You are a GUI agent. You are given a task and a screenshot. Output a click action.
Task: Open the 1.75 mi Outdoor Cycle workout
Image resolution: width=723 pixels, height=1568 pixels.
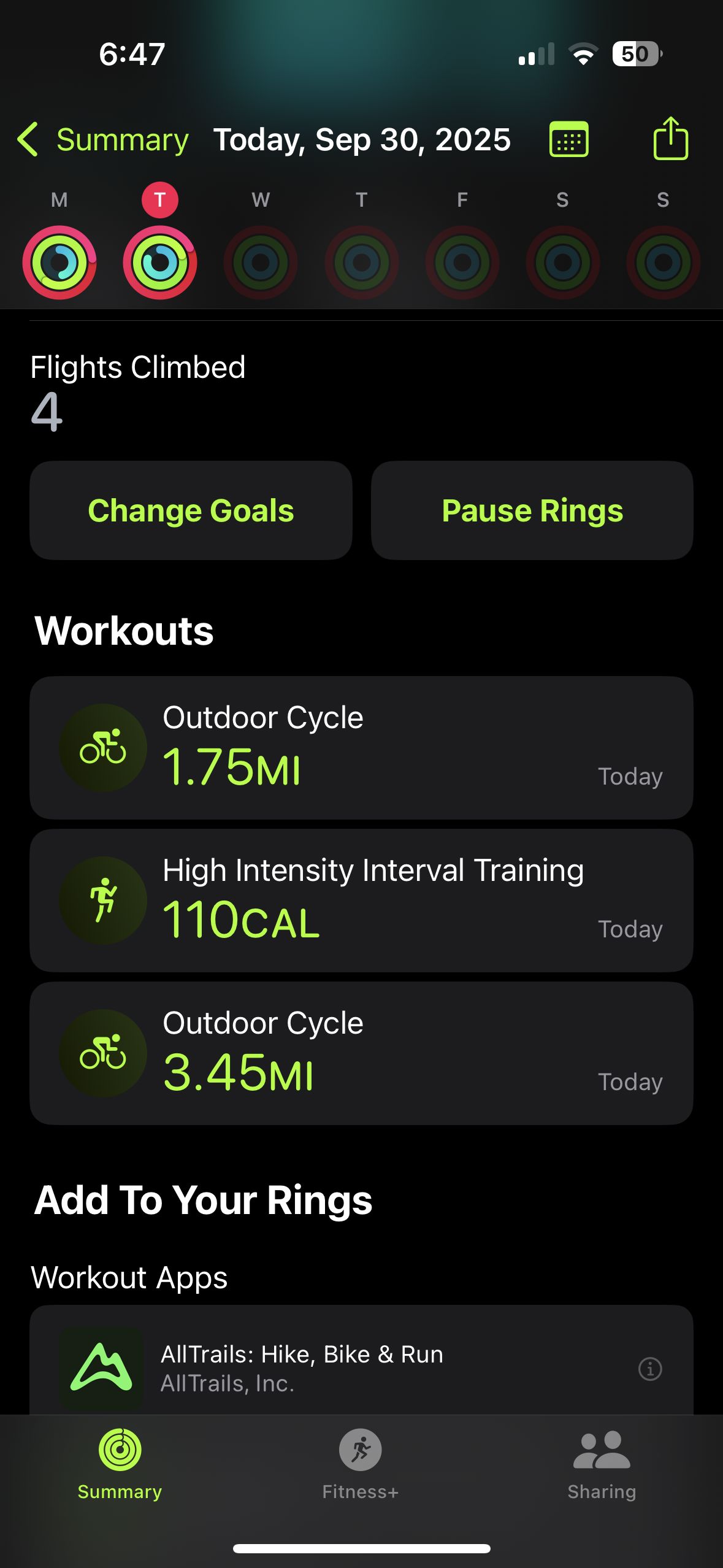[361, 748]
